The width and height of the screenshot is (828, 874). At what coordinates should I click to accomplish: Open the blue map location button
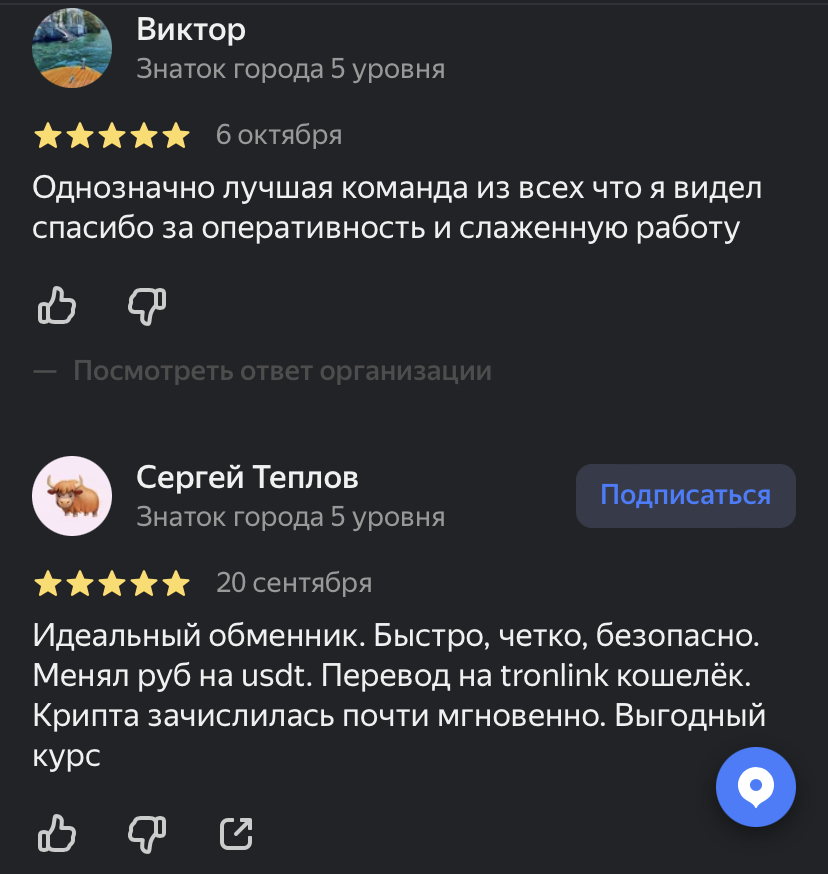pyautogui.click(x=756, y=787)
